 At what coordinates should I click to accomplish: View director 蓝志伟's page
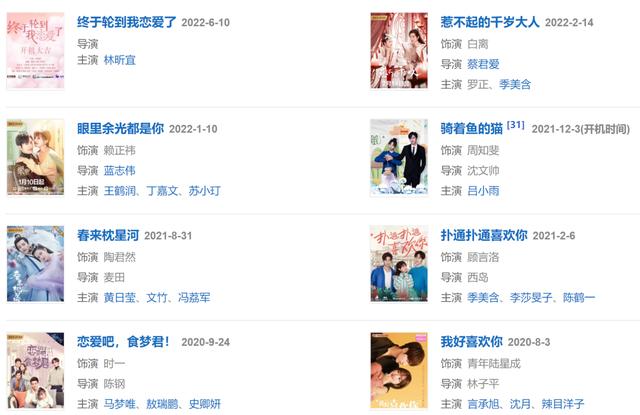pos(119,171)
